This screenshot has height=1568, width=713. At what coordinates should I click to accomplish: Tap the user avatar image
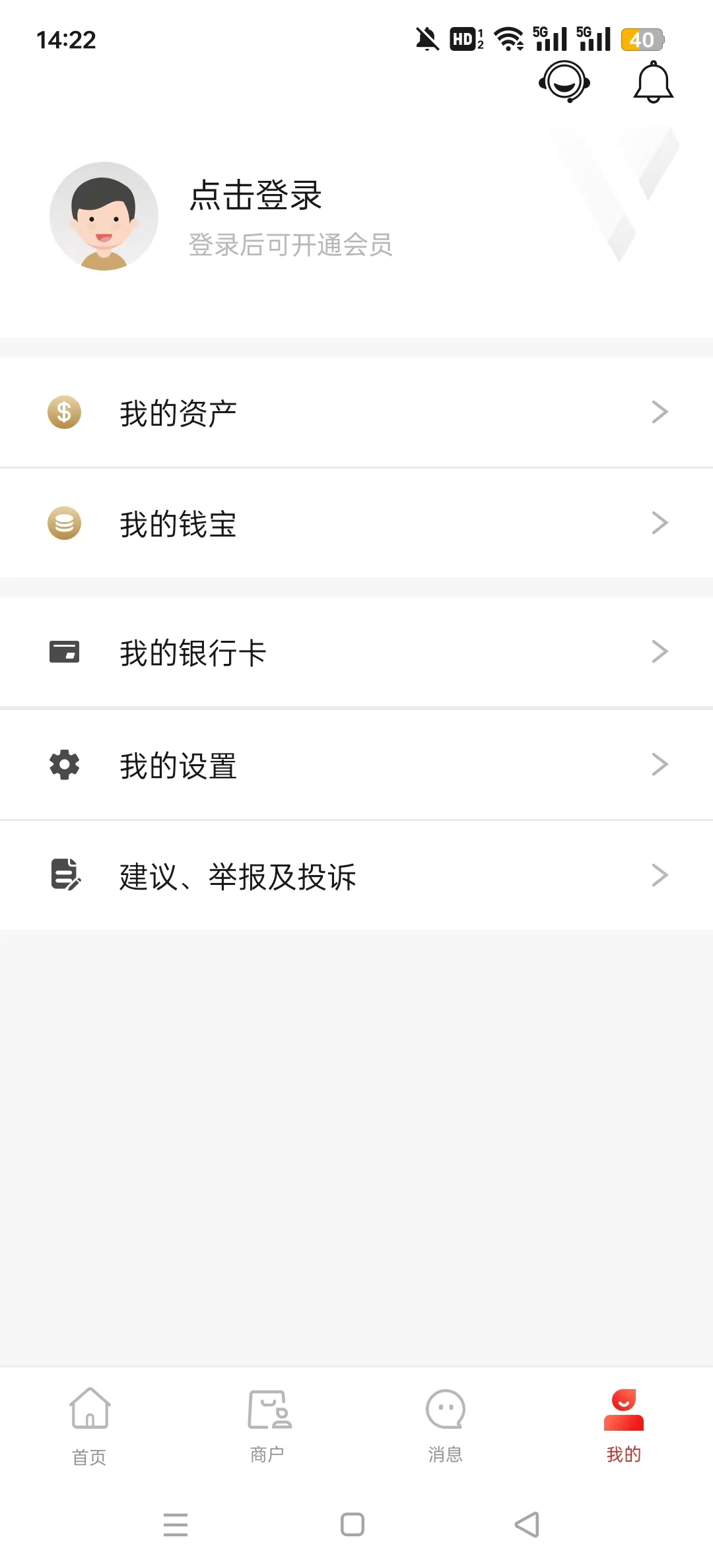103,216
